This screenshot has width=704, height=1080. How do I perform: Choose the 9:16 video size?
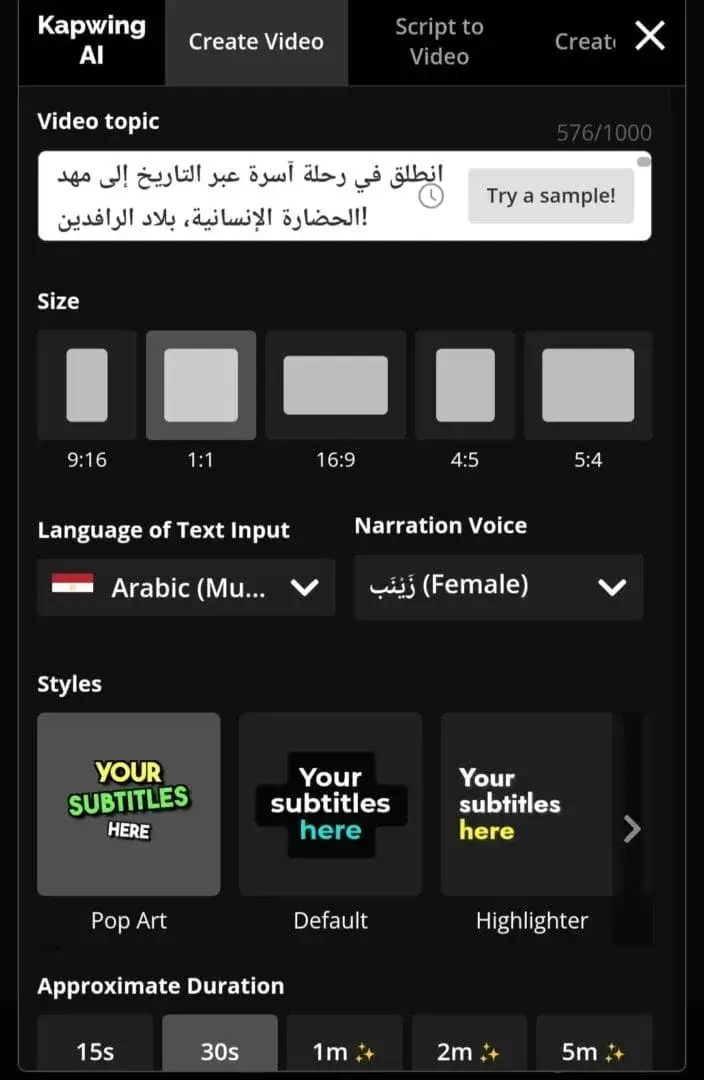87,386
